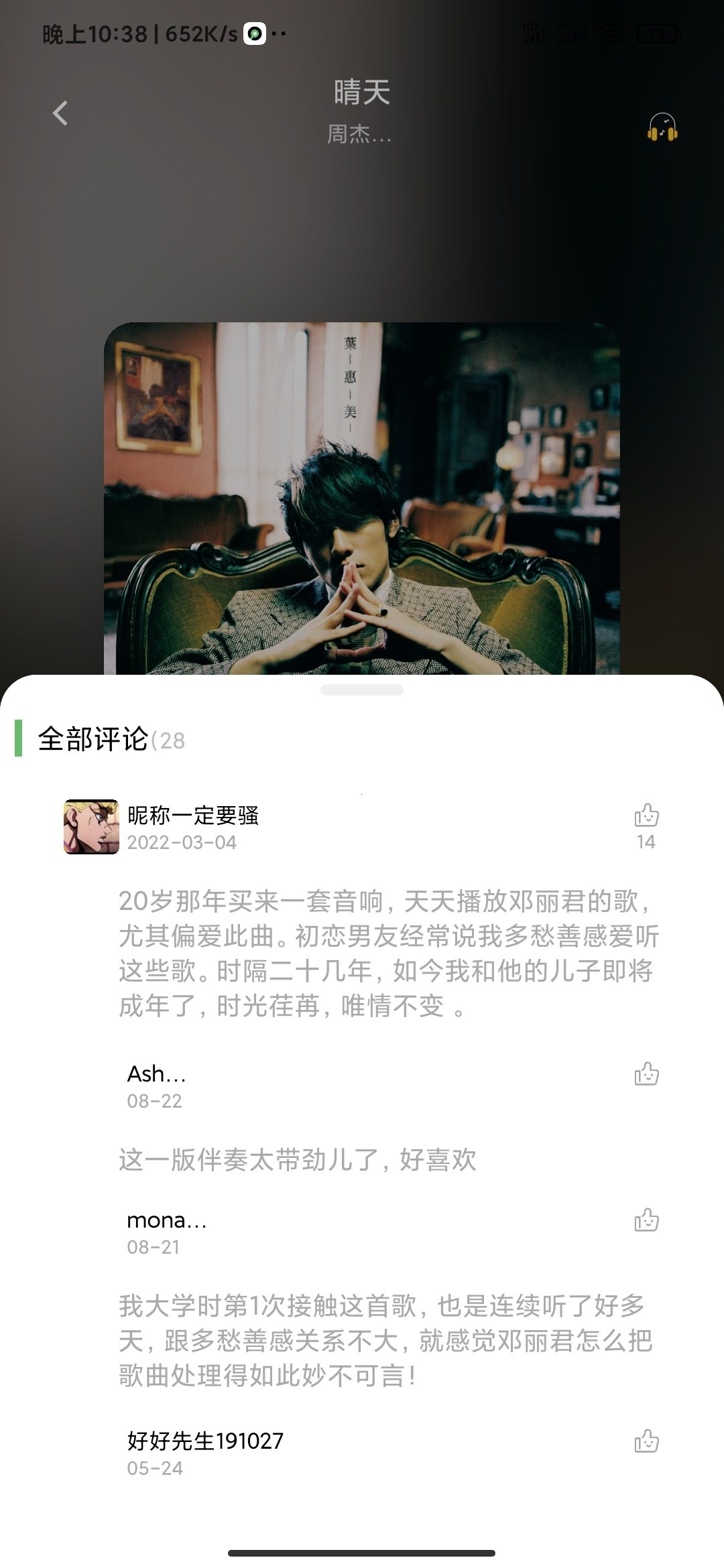Like 昵称一定要骚's comment with the thumbs-up
724x1568 pixels.
(x=646, y=816)
